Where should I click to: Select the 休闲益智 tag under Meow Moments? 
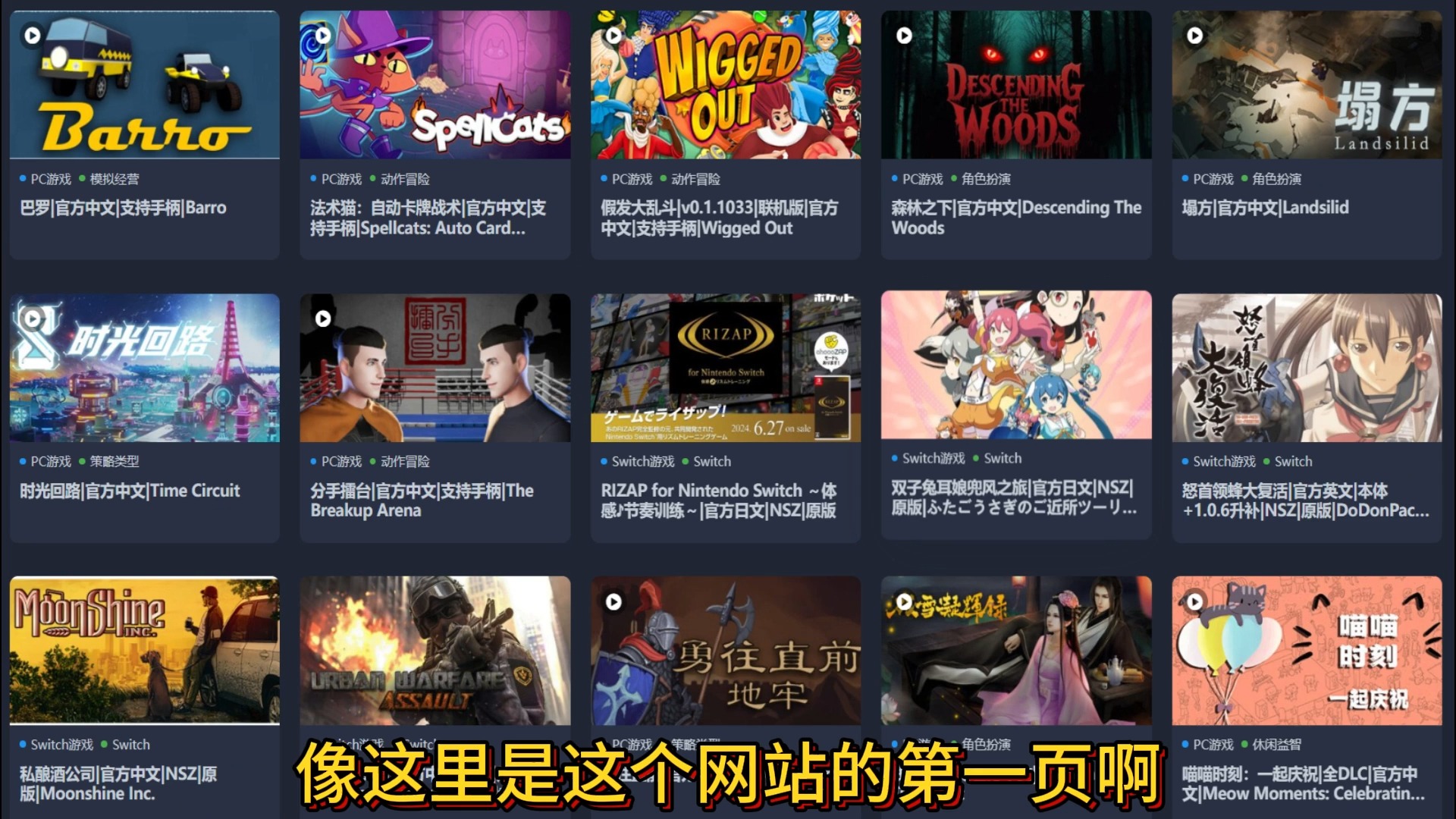(x=1276, y=745)
